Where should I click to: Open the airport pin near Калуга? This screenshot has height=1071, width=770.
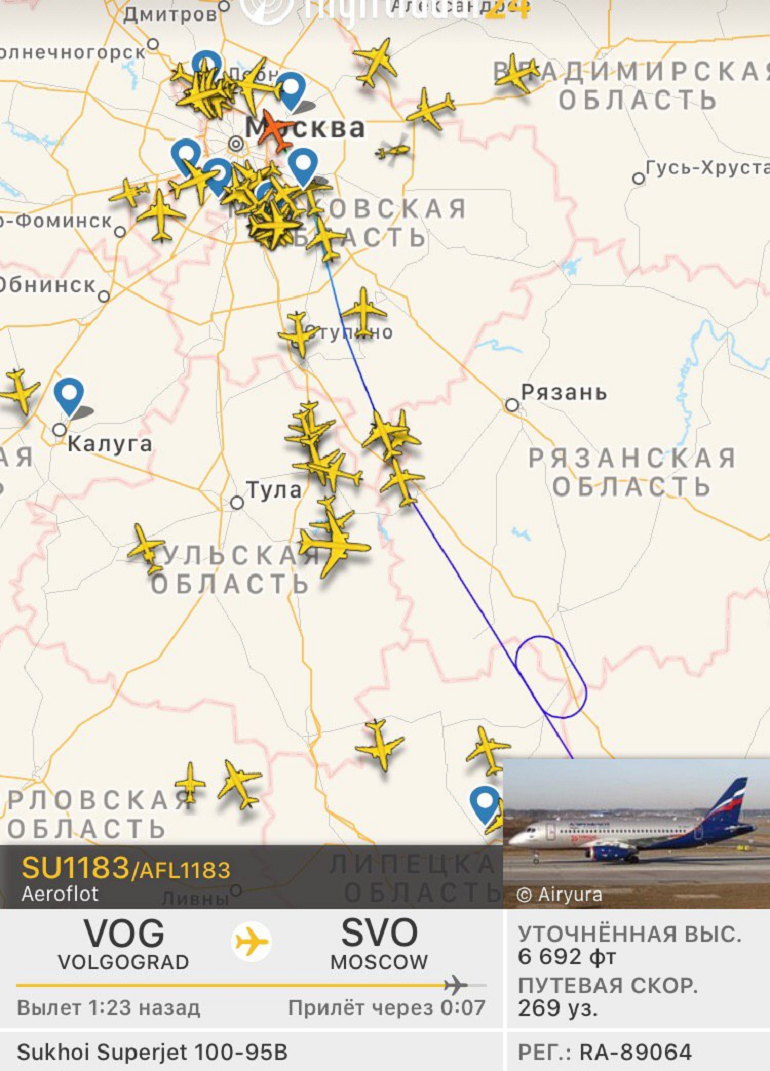click(x=69, y=396)
